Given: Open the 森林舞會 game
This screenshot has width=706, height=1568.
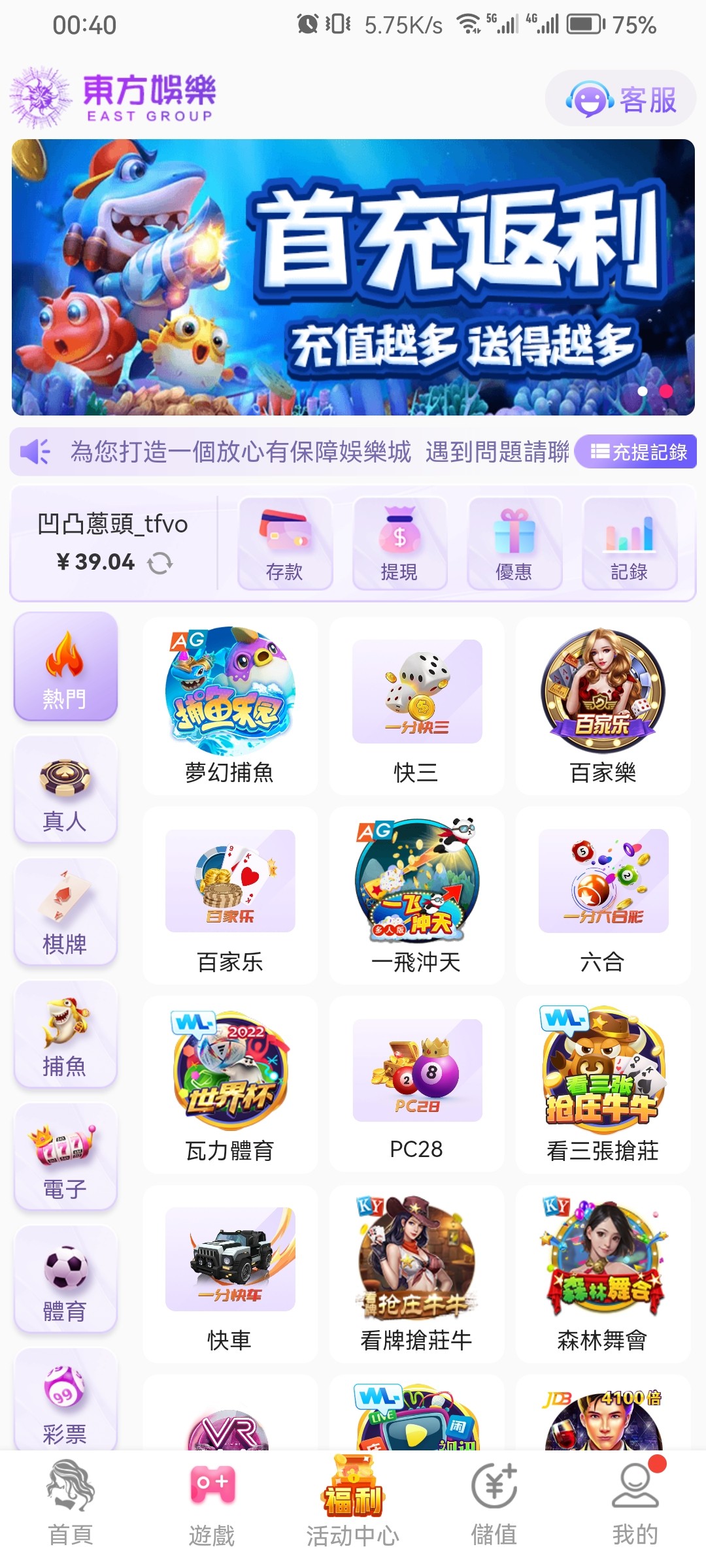Looking at the screenshot, I should pyautogui.click(x=603, y=1274).
